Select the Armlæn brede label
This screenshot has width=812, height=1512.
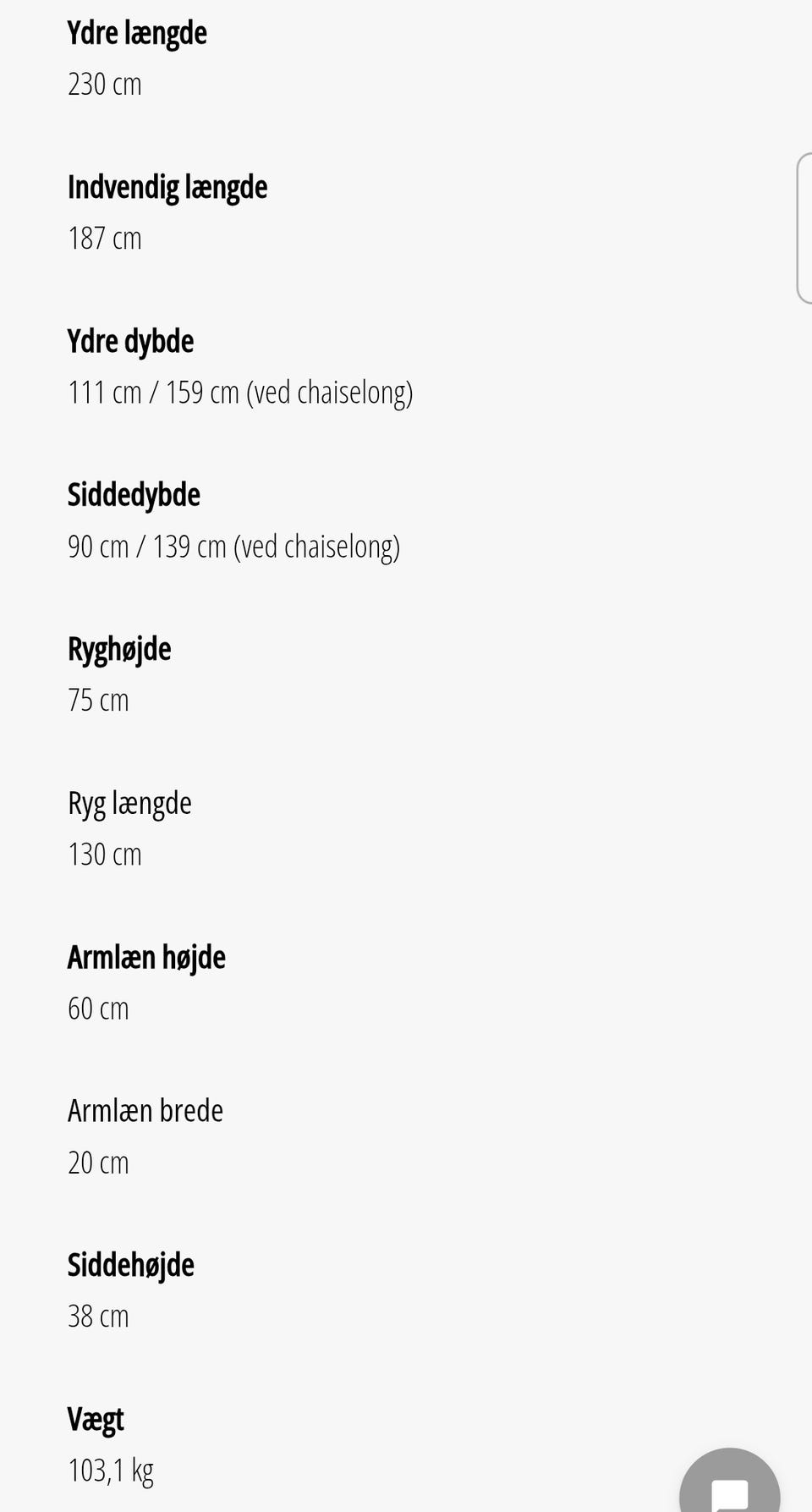pos(145,1110)
